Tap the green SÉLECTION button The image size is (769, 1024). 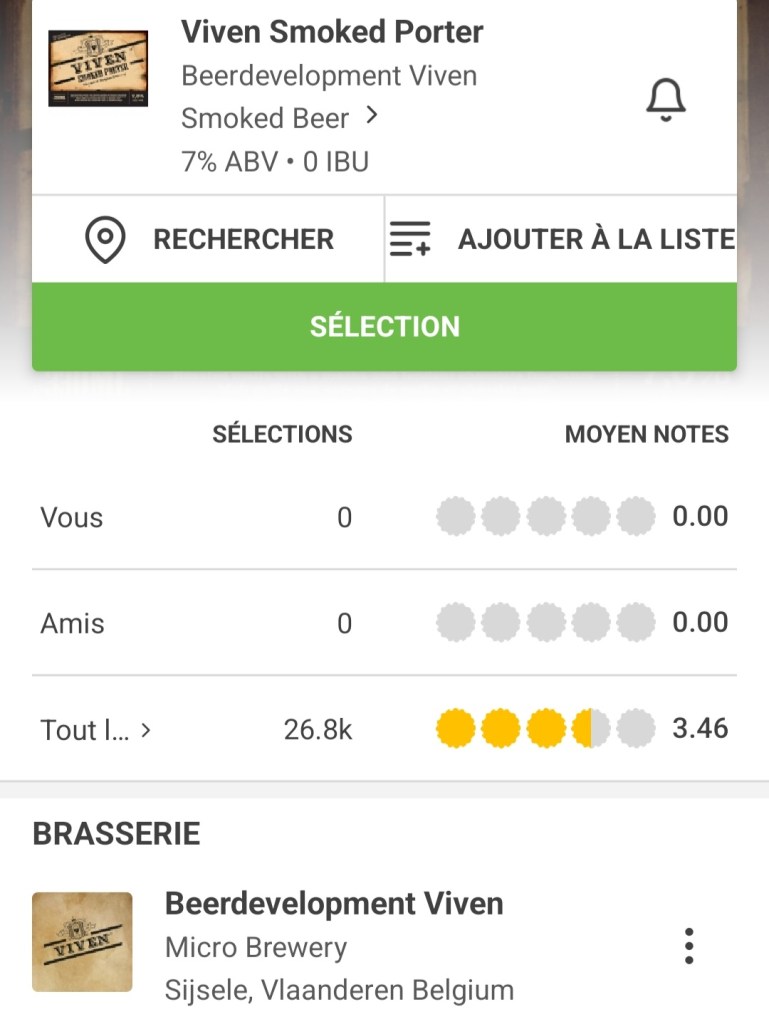(384, 327)
